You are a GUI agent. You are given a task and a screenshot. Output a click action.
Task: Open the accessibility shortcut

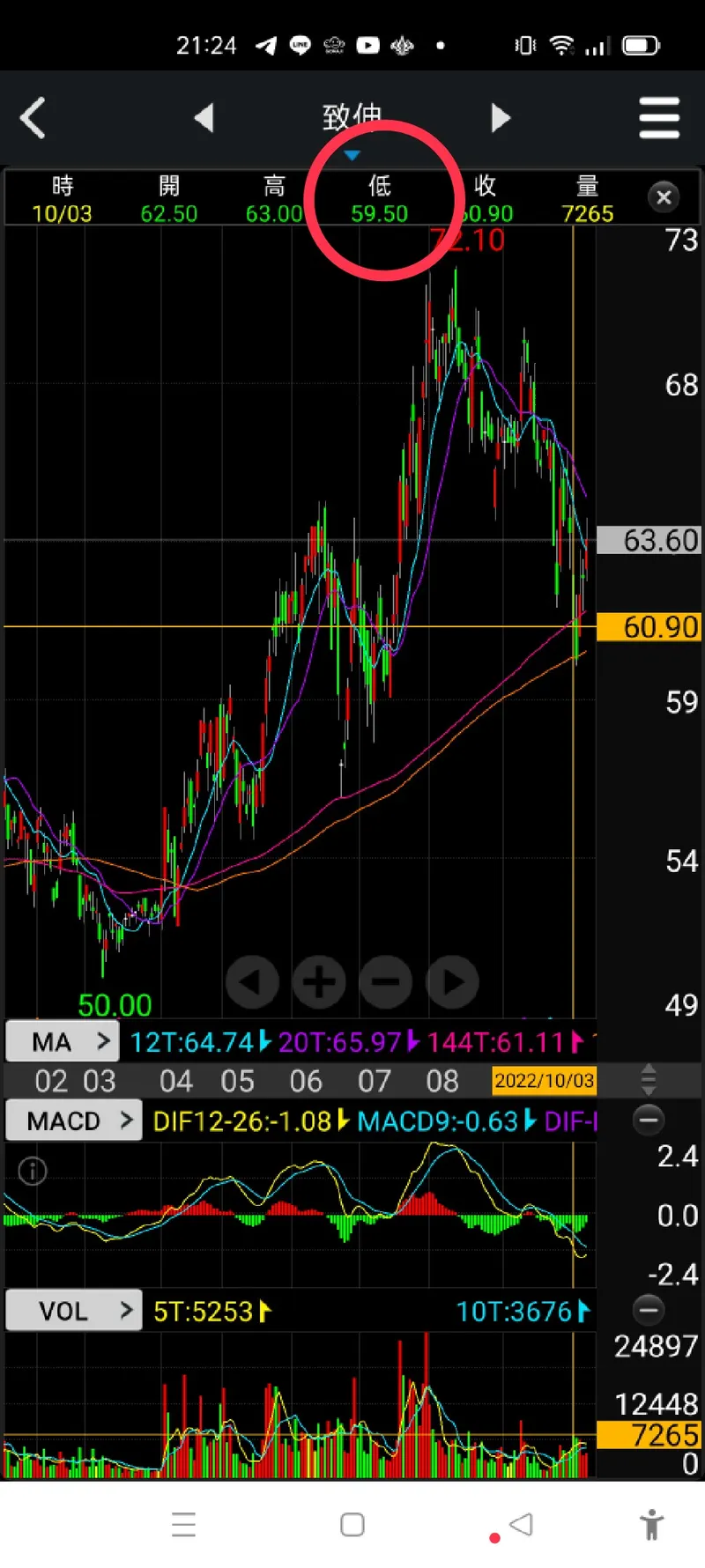point(652,1525)
